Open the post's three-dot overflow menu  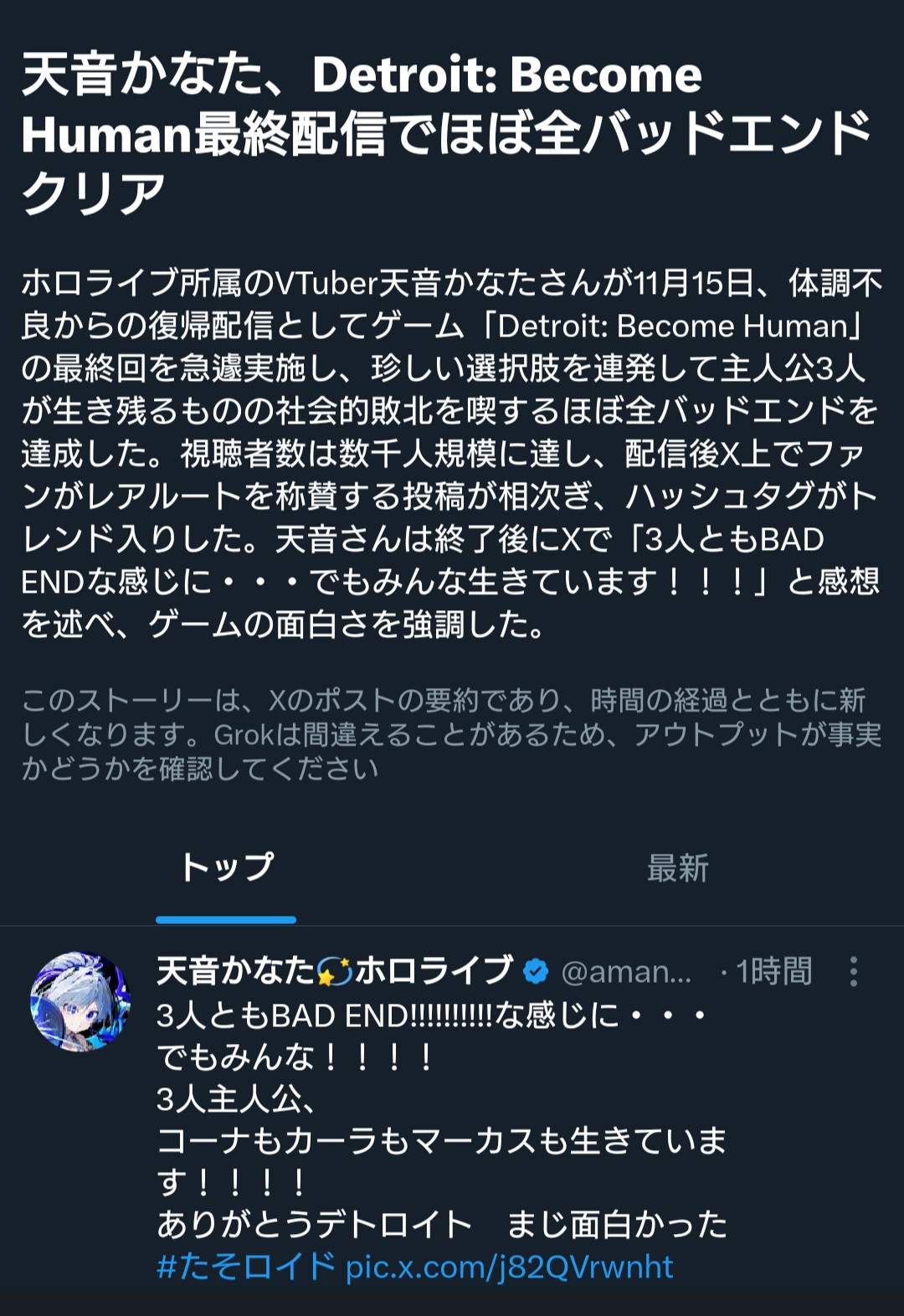point(853,972)
